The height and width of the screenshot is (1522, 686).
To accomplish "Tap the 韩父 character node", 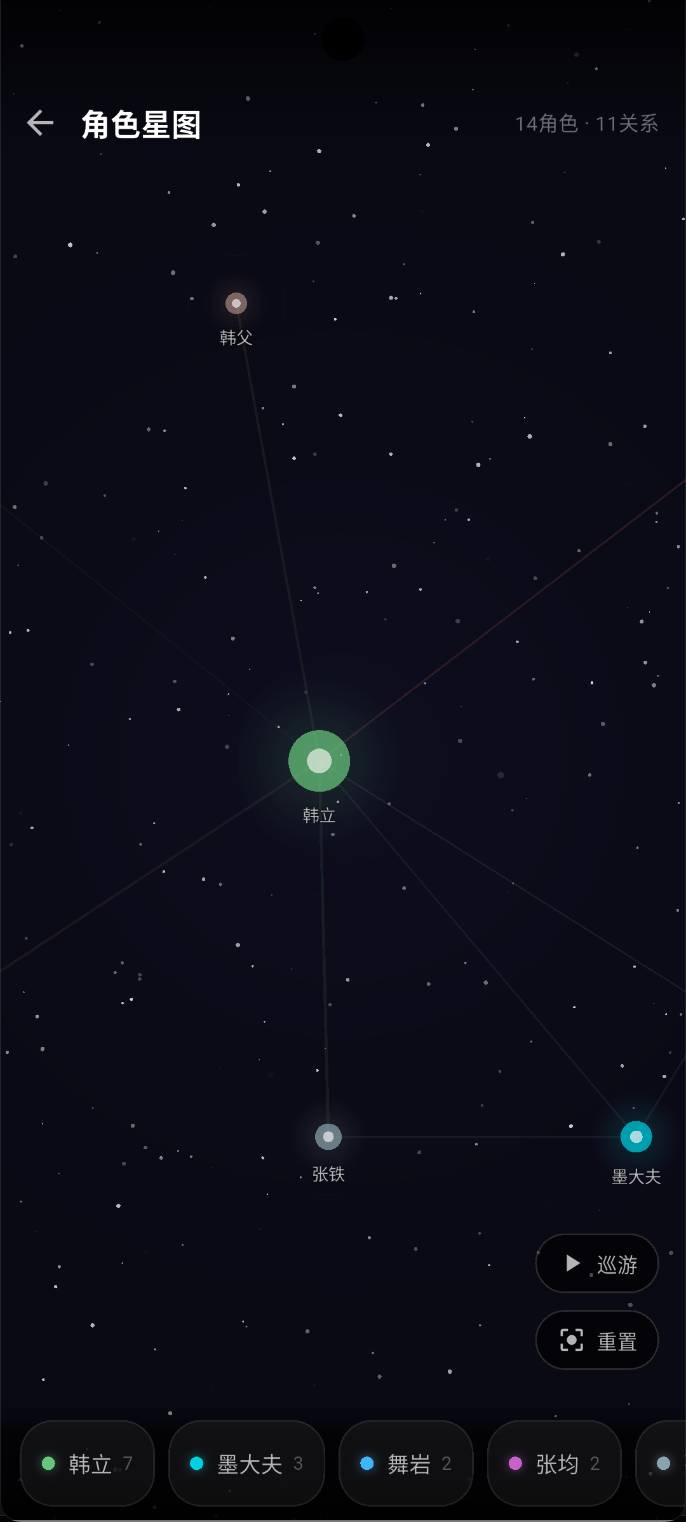I will point(236,303).
